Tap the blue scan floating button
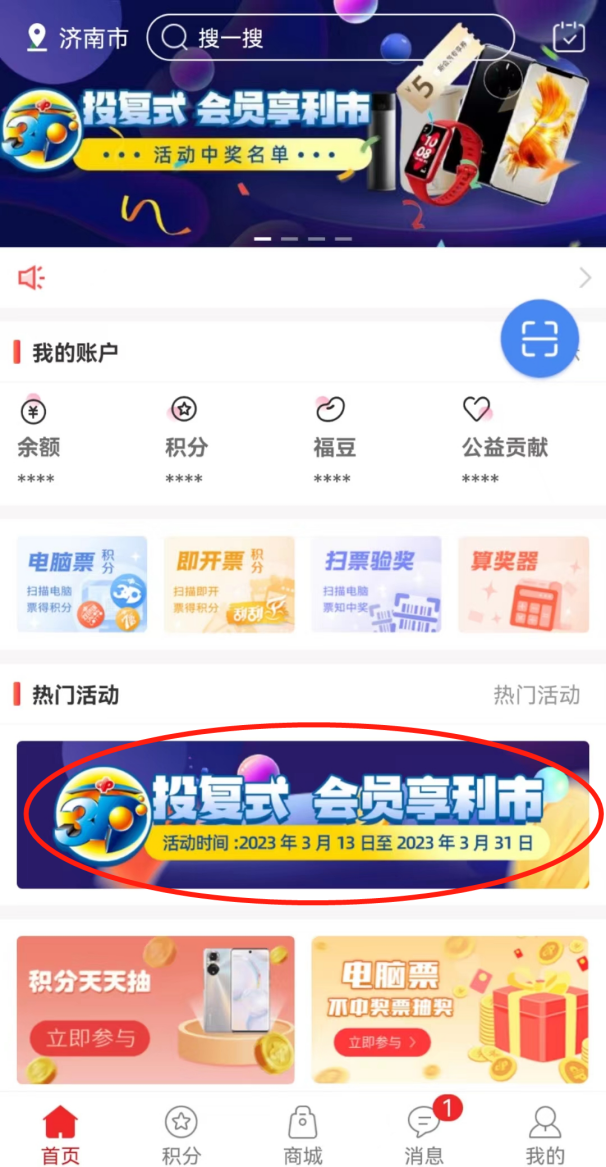606x1167 pixels. pyautogui.click(x=540, y=339)
